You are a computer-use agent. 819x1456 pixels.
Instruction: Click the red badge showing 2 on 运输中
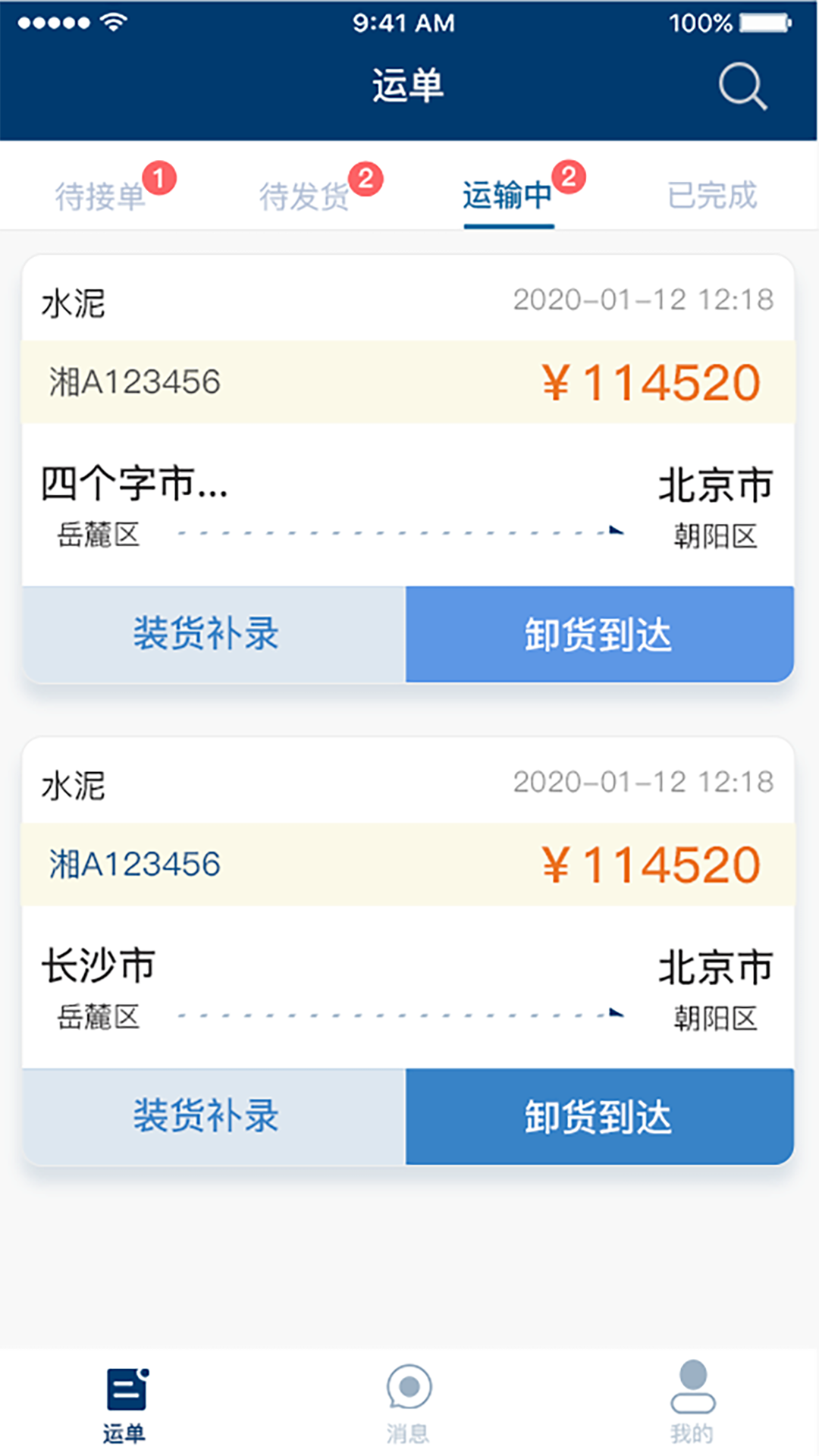click(x=567, y=176)
